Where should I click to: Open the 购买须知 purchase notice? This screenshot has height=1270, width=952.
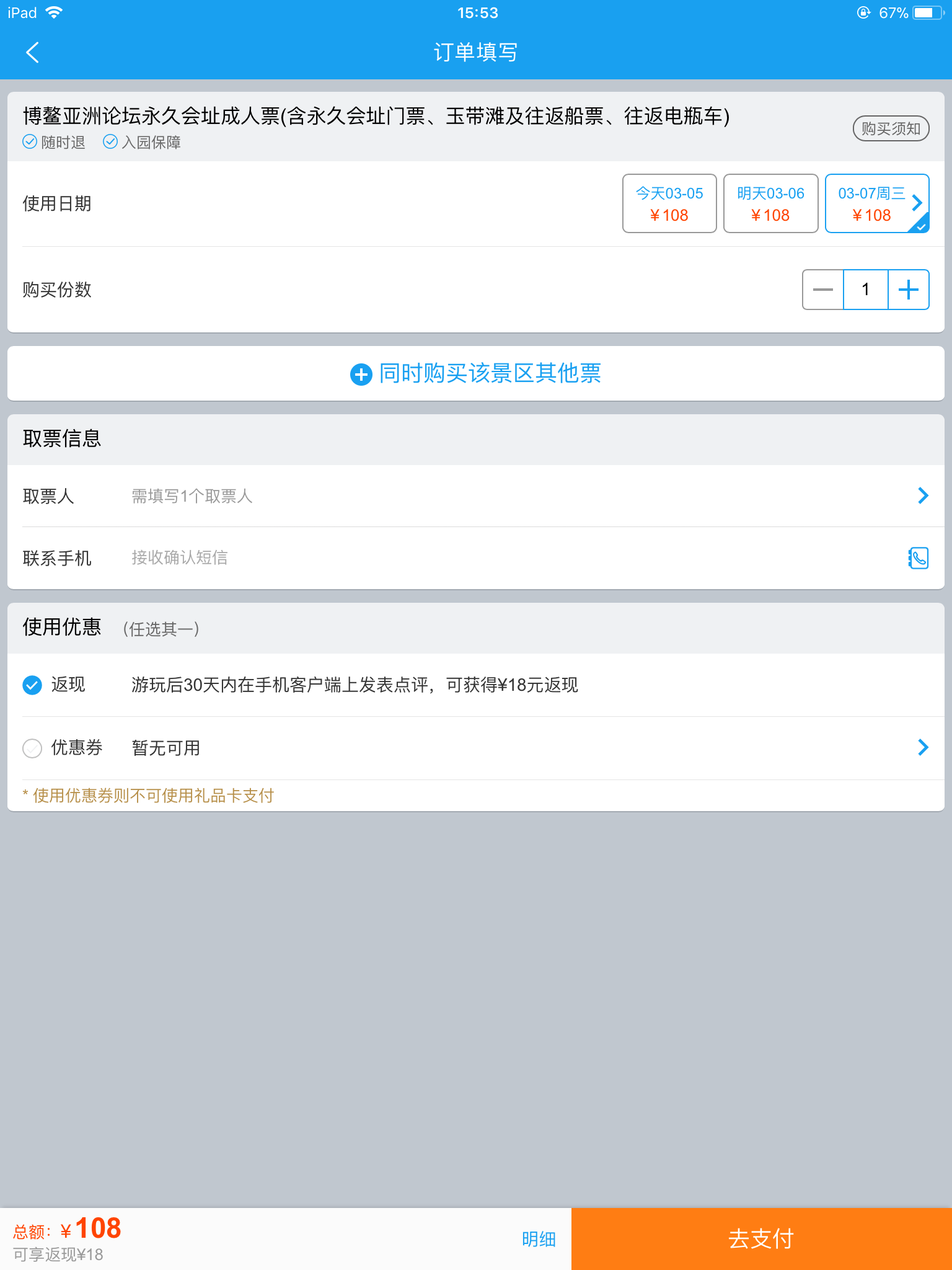click(891, 128)
